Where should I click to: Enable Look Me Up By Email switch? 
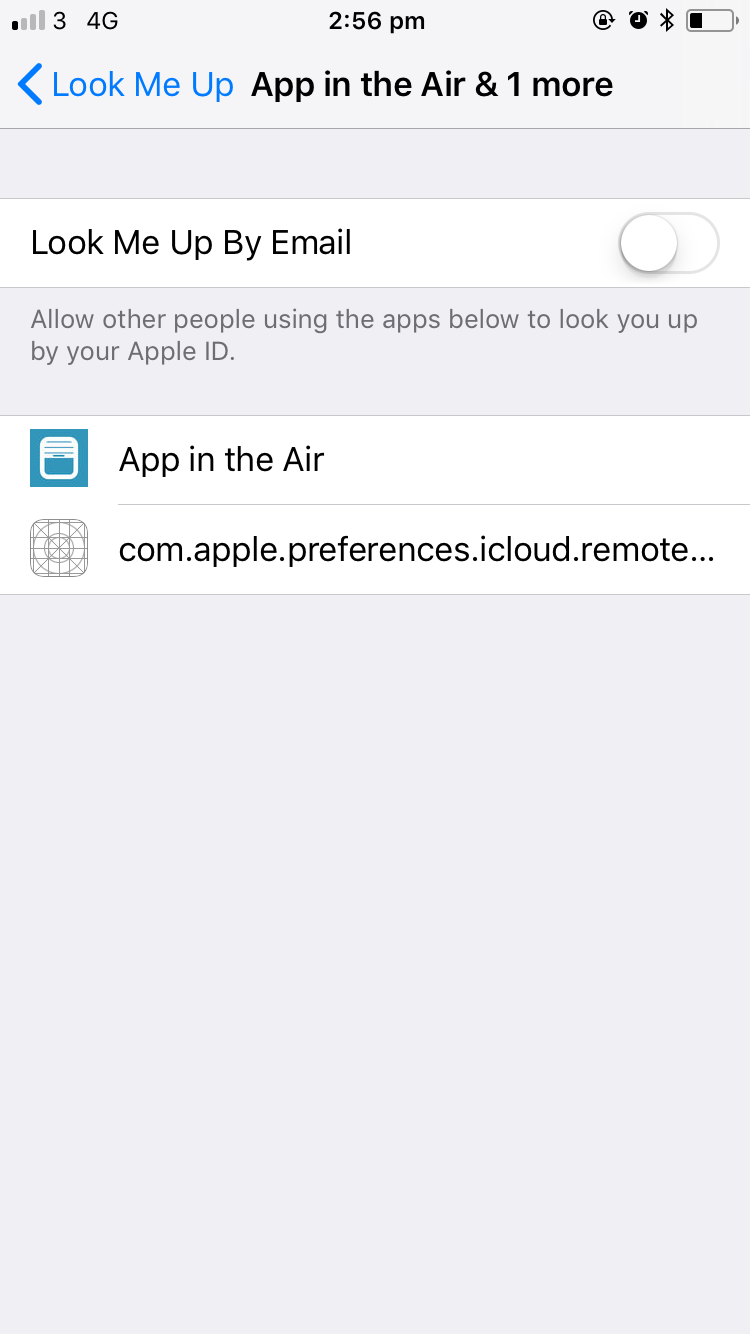click(669, 243)
